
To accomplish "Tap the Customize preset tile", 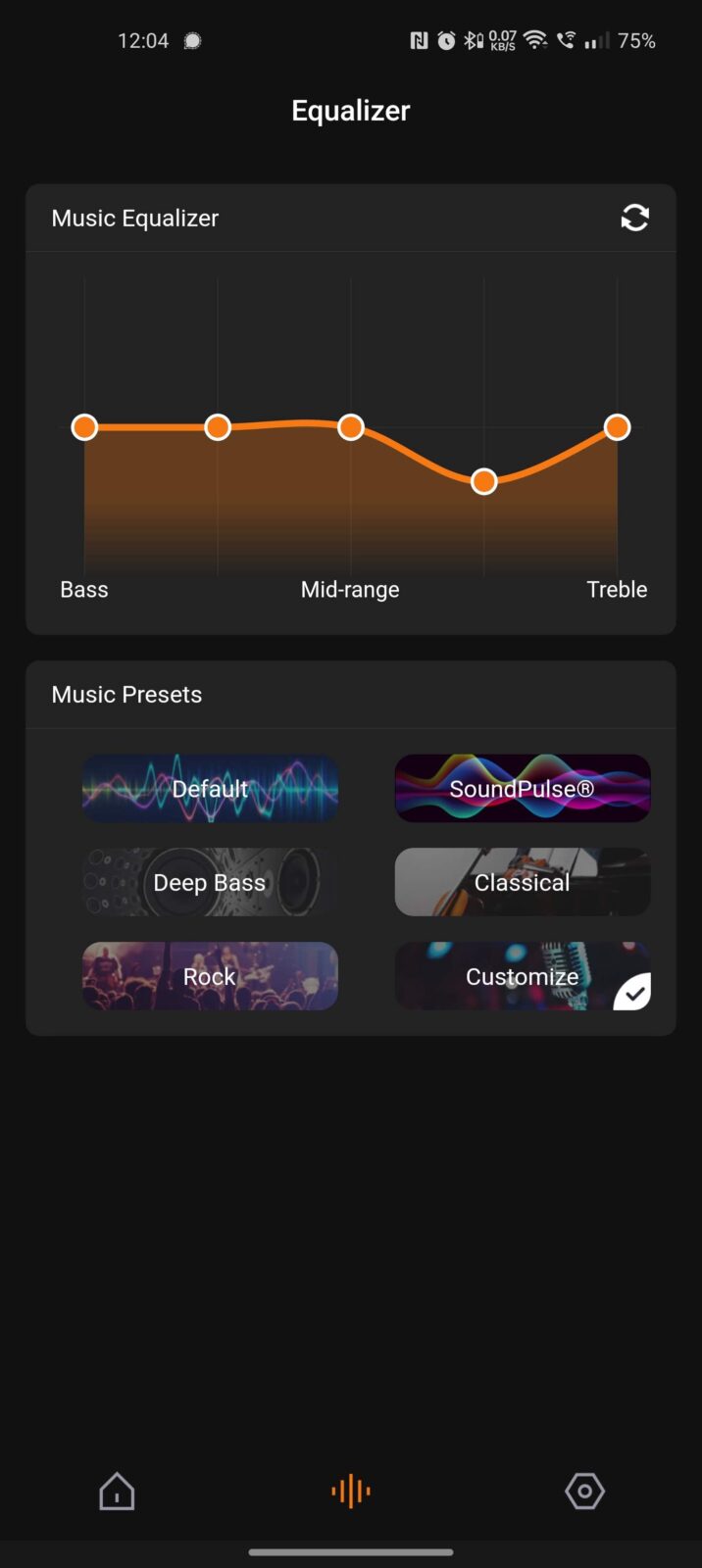I will tap(522, 976).
